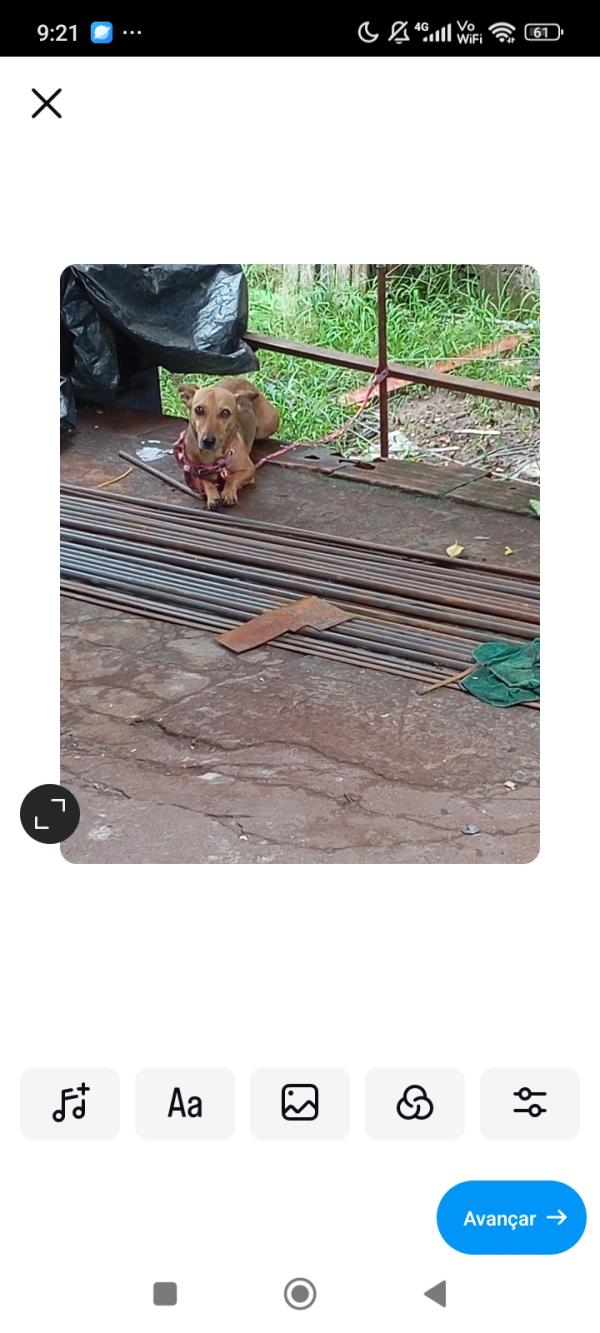Add music to the post

(70, 1103)
